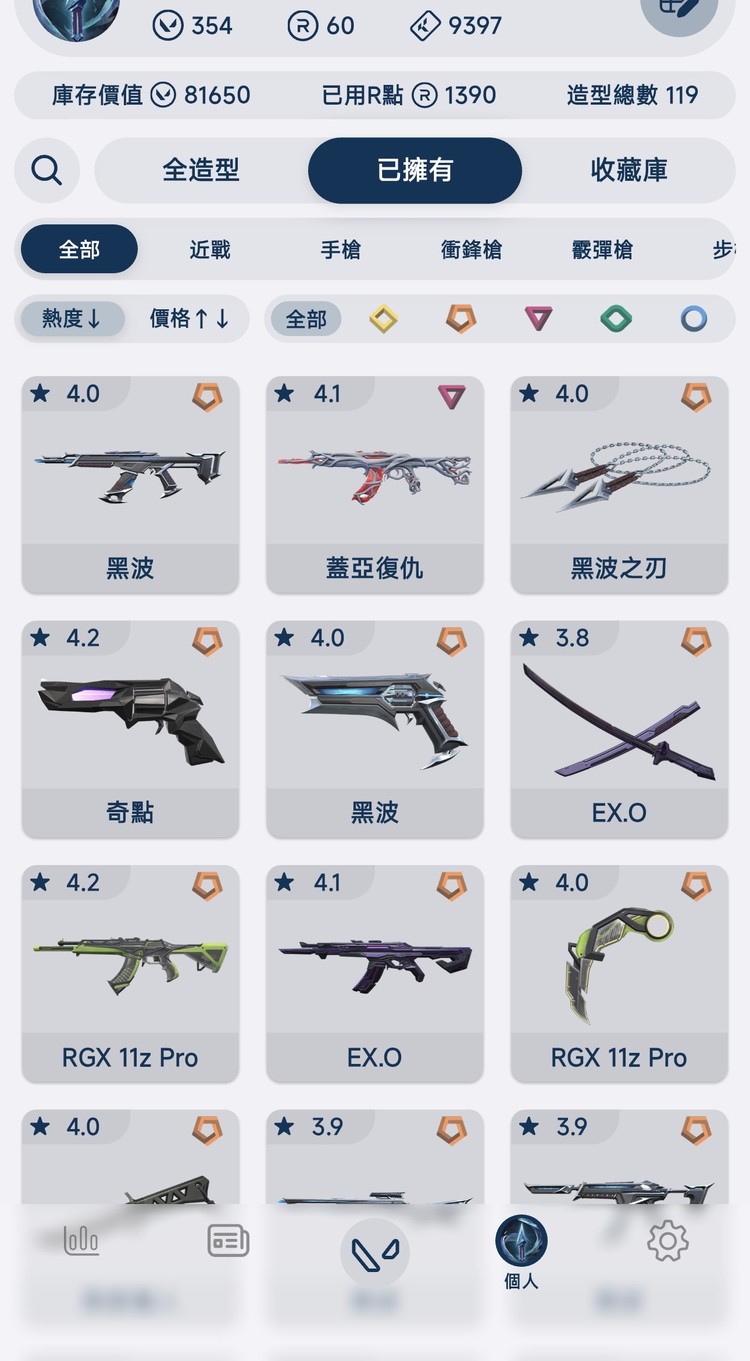This screenshot has height=1361, width=750.
Task: Select the 近戰 weapon category
Action: tap(208, 250)
